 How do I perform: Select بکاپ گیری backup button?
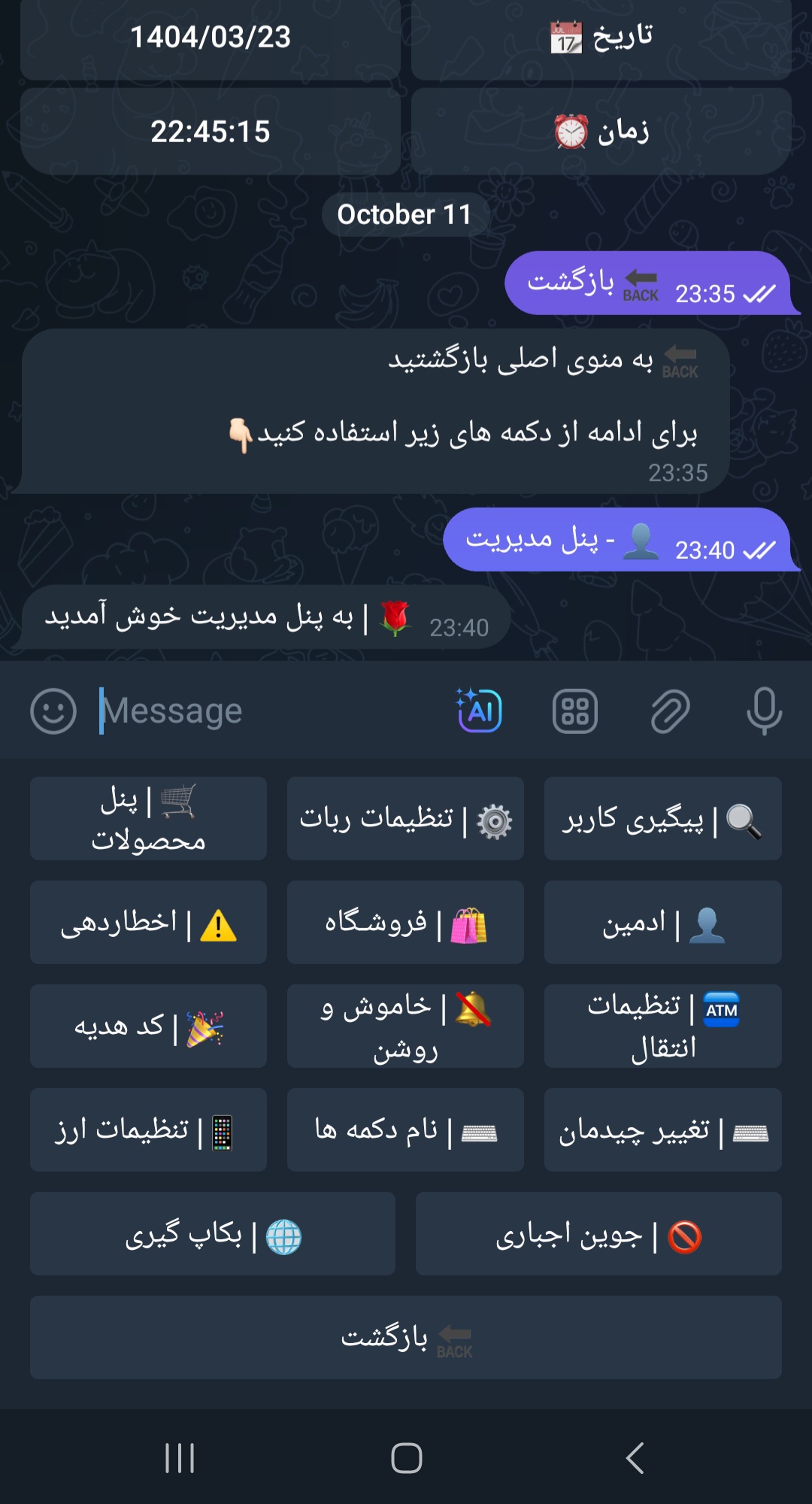pos(213,1234)
